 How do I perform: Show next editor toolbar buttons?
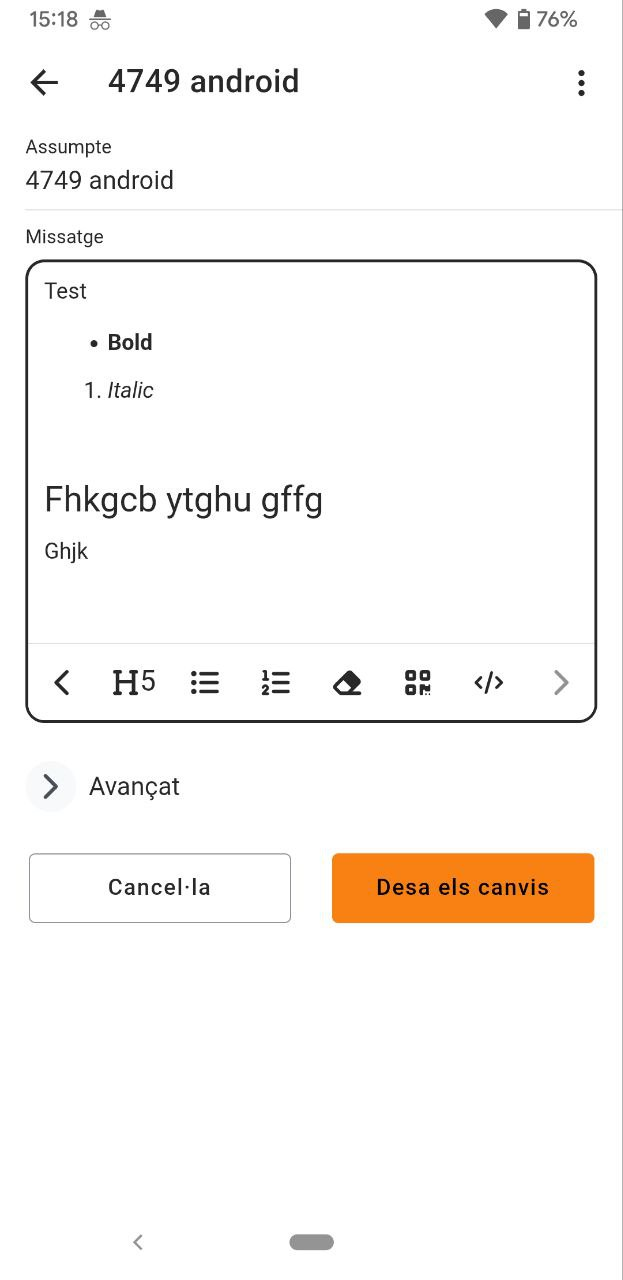(x=561, y=683)
